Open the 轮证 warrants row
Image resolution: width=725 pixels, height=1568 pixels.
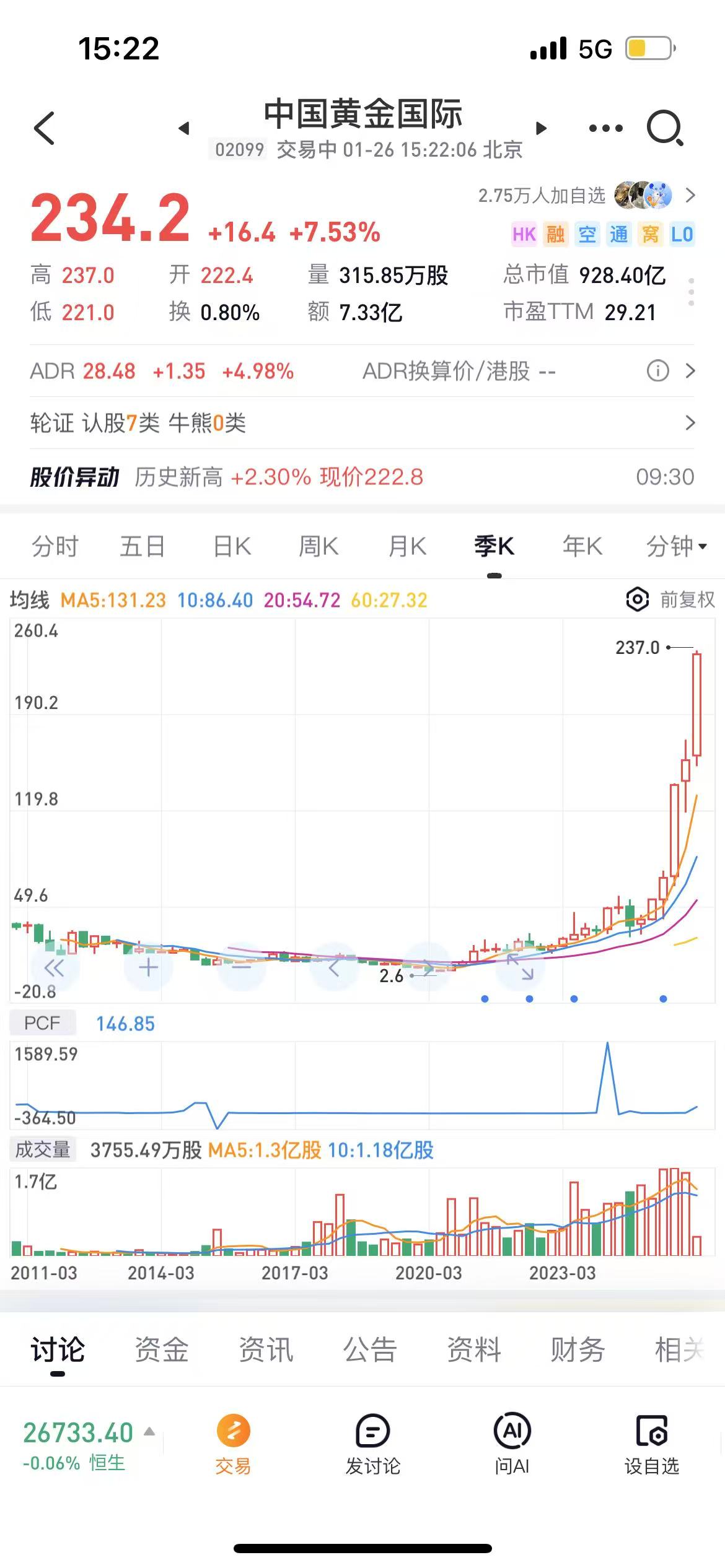tap(362, 423)
